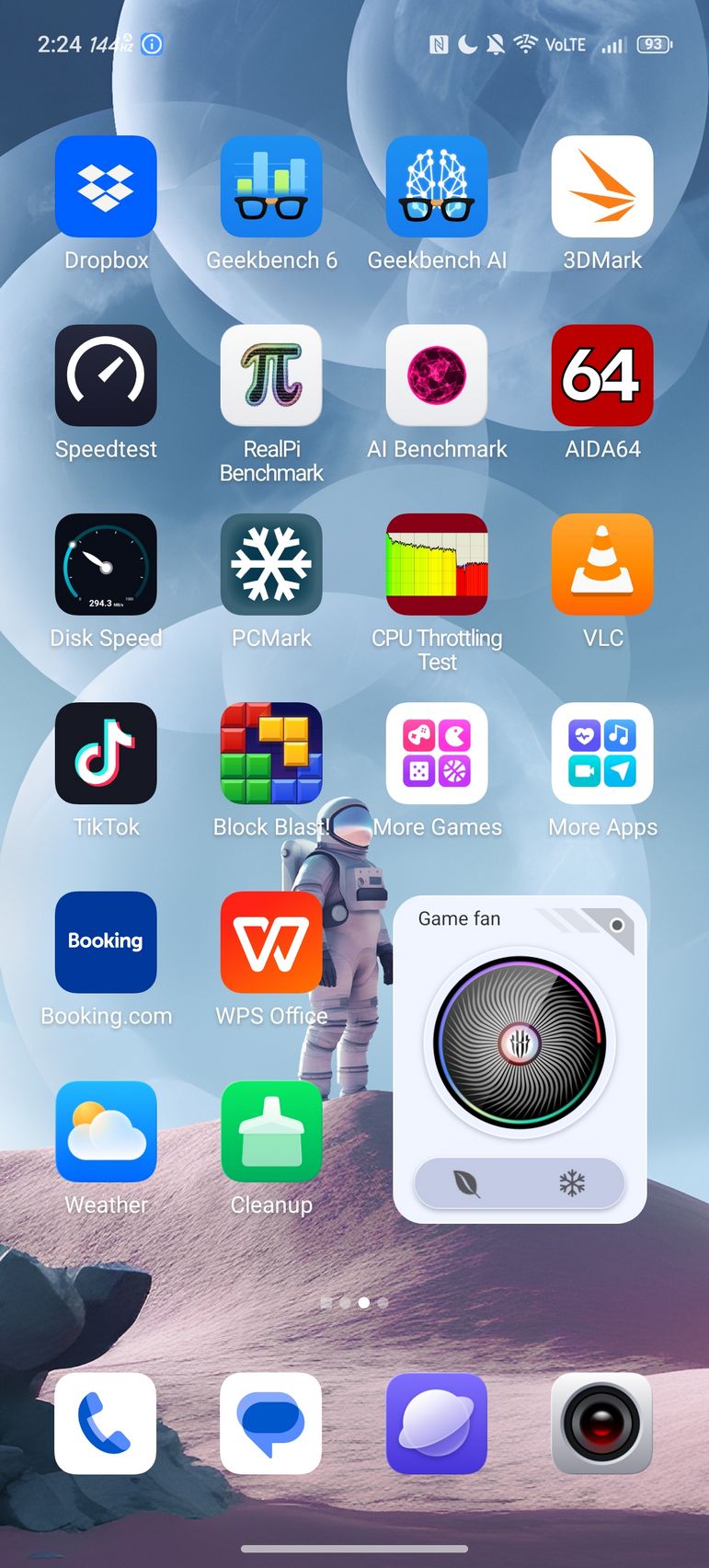
Task: Open the AIDA64 app
Action: pyautogui.click(x=602, y=375)
